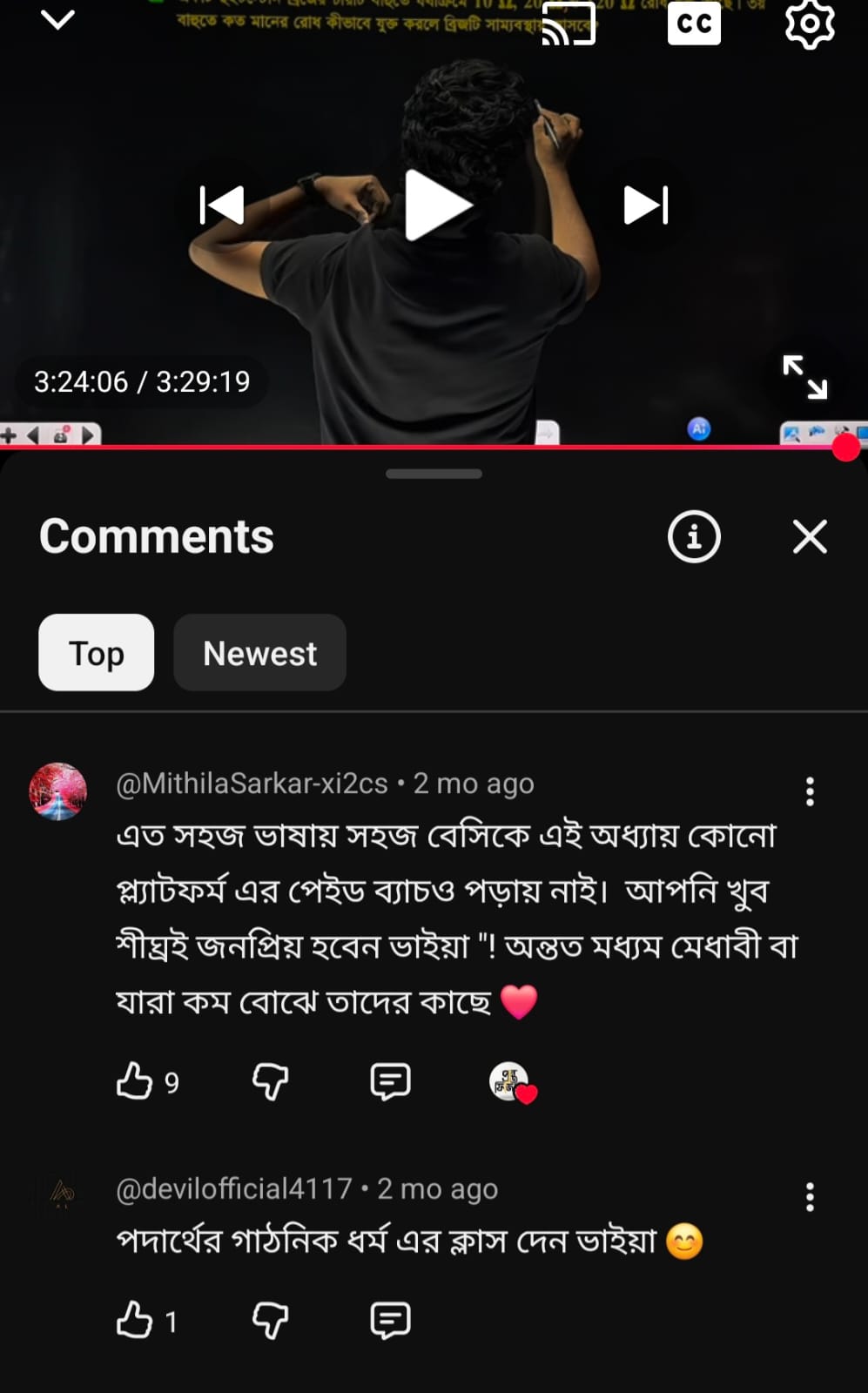Minimize the video player with down chevron

coord(57,19)
